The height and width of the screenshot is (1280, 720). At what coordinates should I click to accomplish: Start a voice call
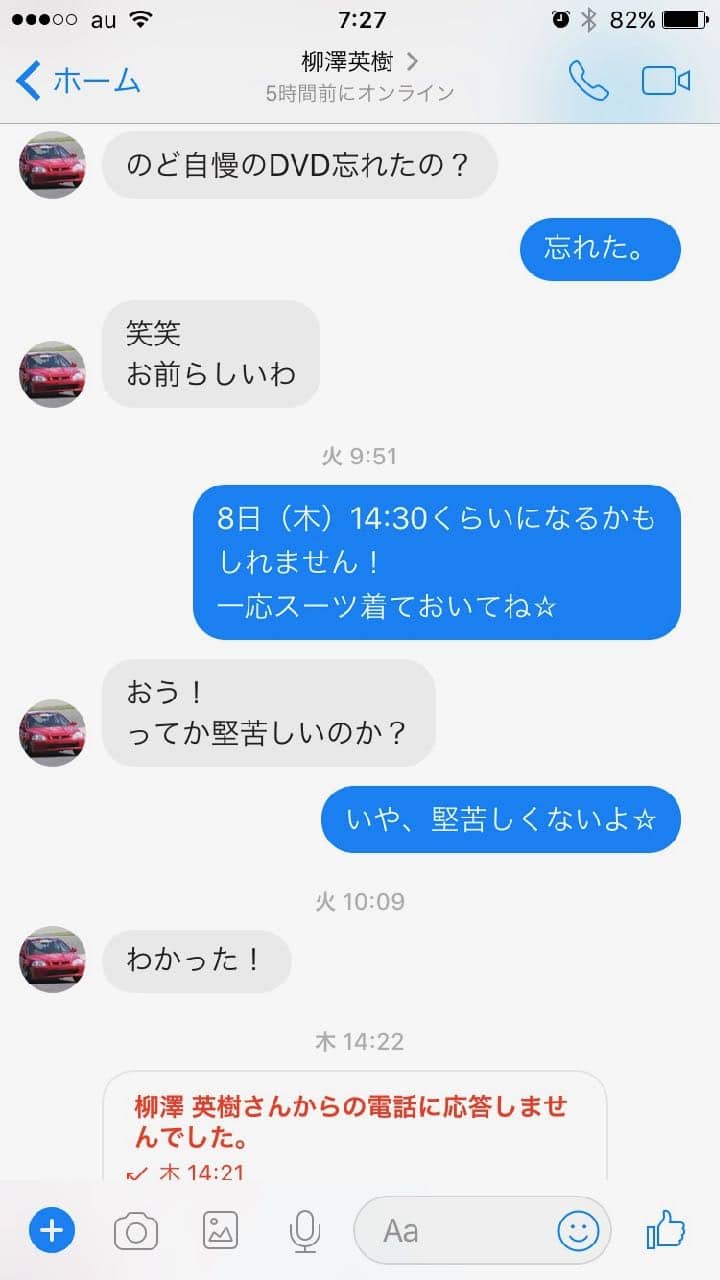tap(589, 81)
